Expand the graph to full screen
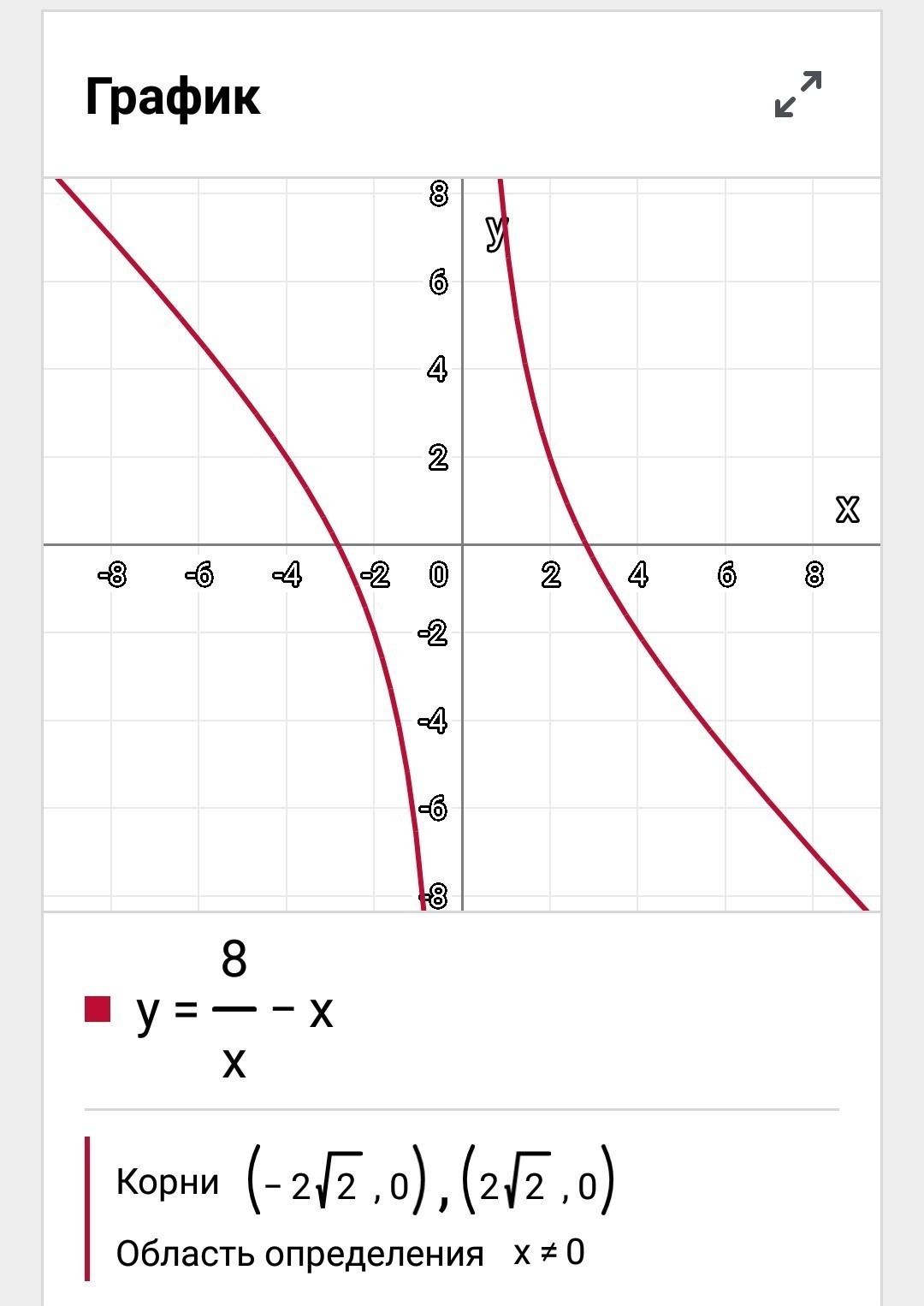This screenshot has height=1306, width=924. pyautogui.click(x=798, y=94)
